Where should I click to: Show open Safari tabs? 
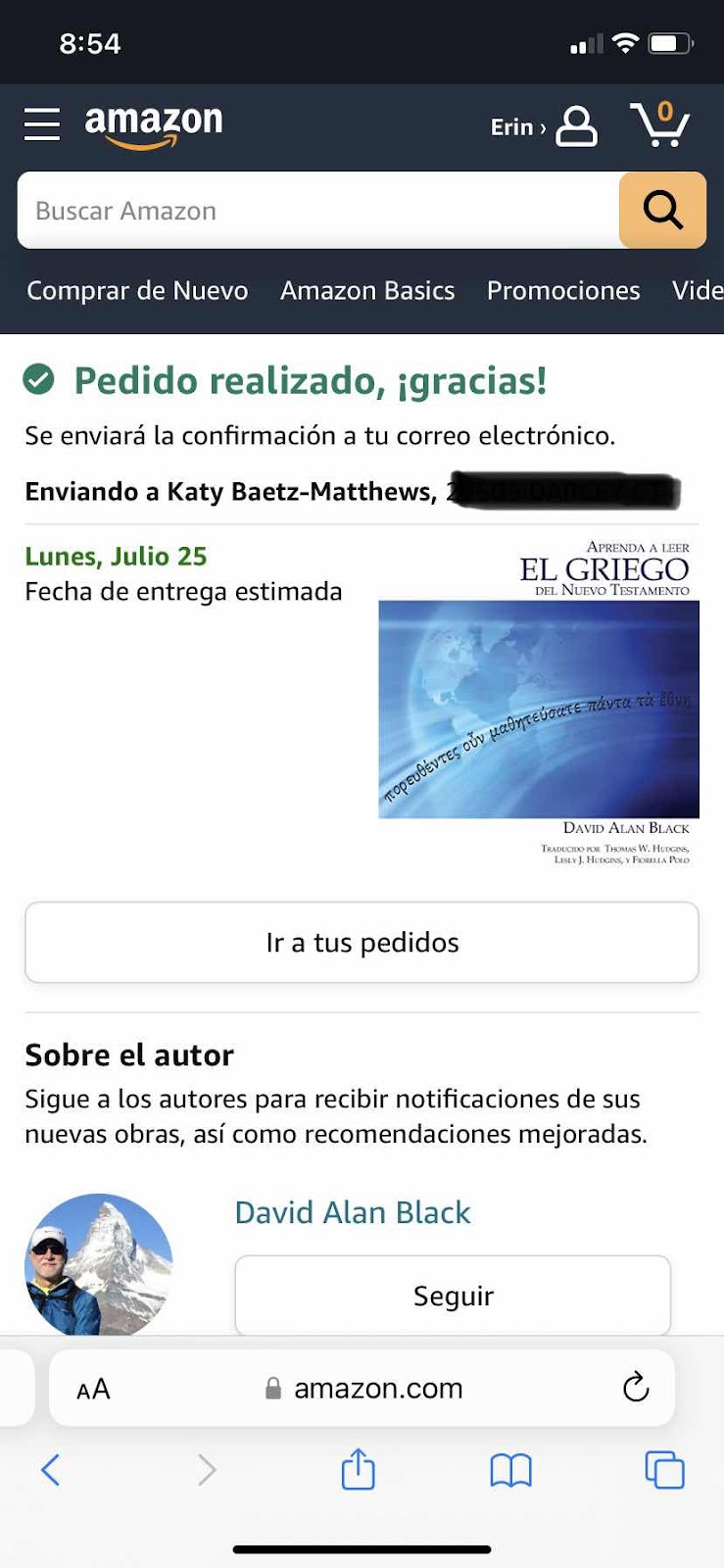click(x=664, y=1470)
